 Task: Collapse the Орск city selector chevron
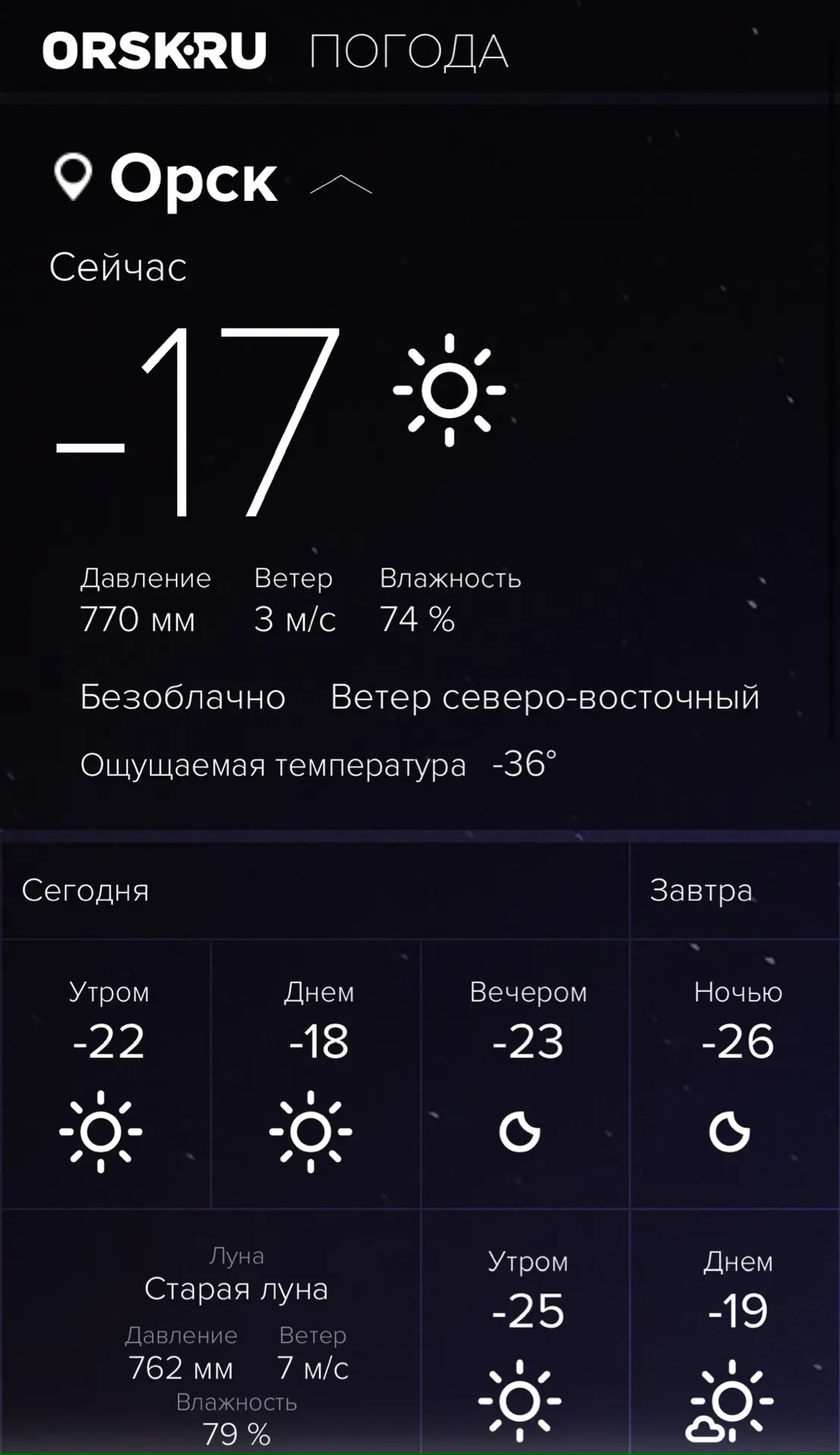click(x=341, y=184)
